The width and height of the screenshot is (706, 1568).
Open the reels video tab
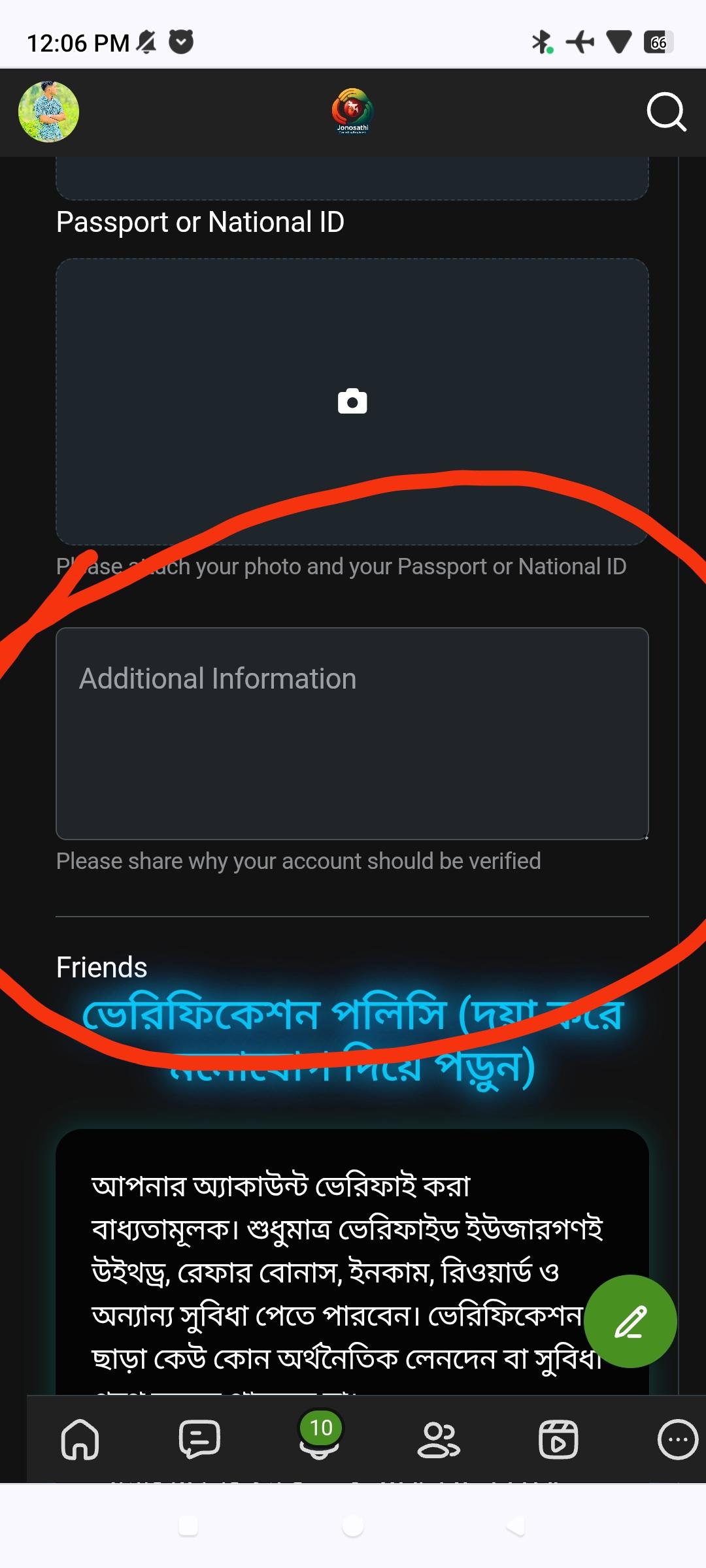pyautogui.click(x=558, y=1439)
